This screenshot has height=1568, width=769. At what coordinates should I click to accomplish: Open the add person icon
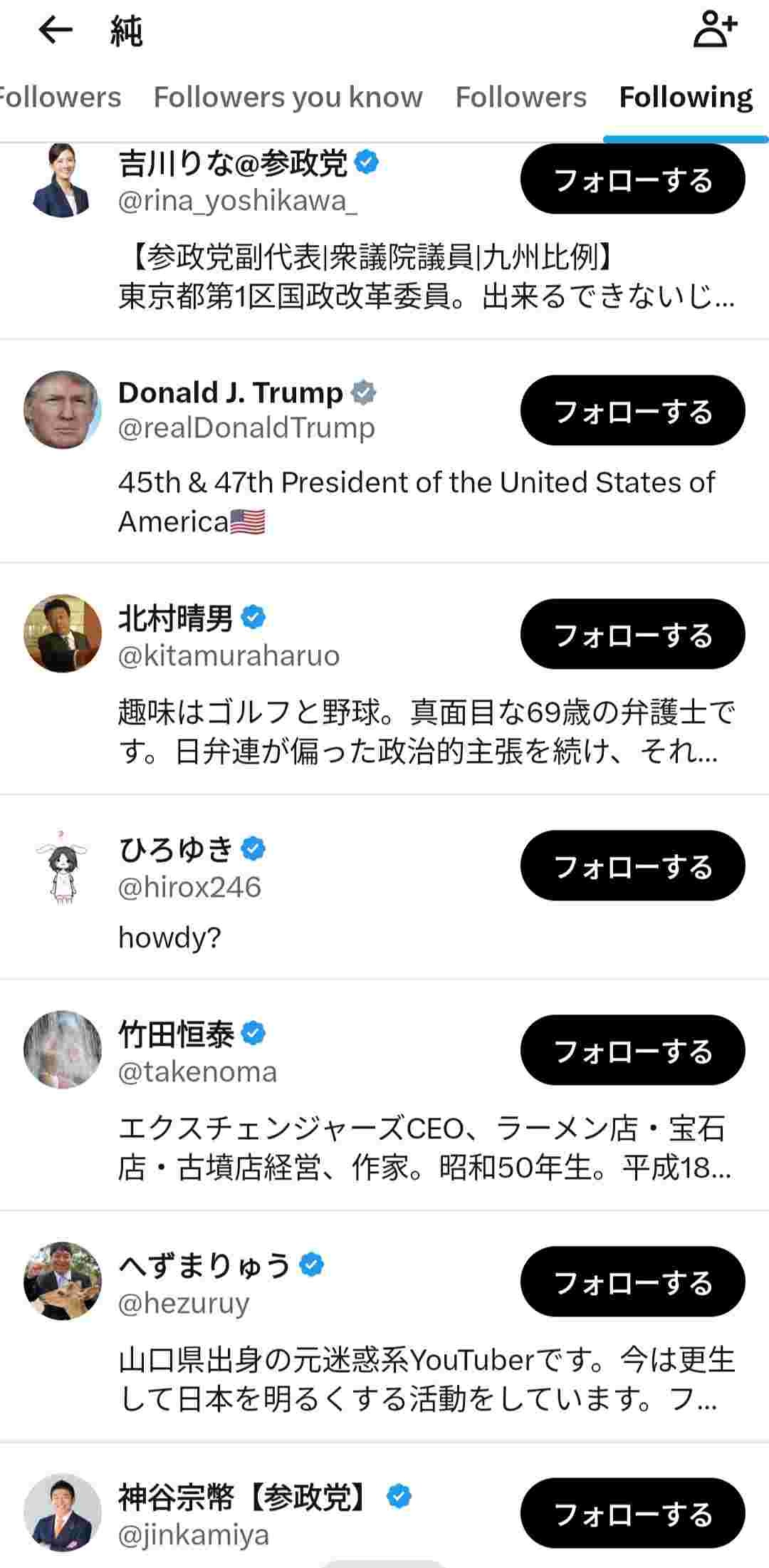[714, 30]
